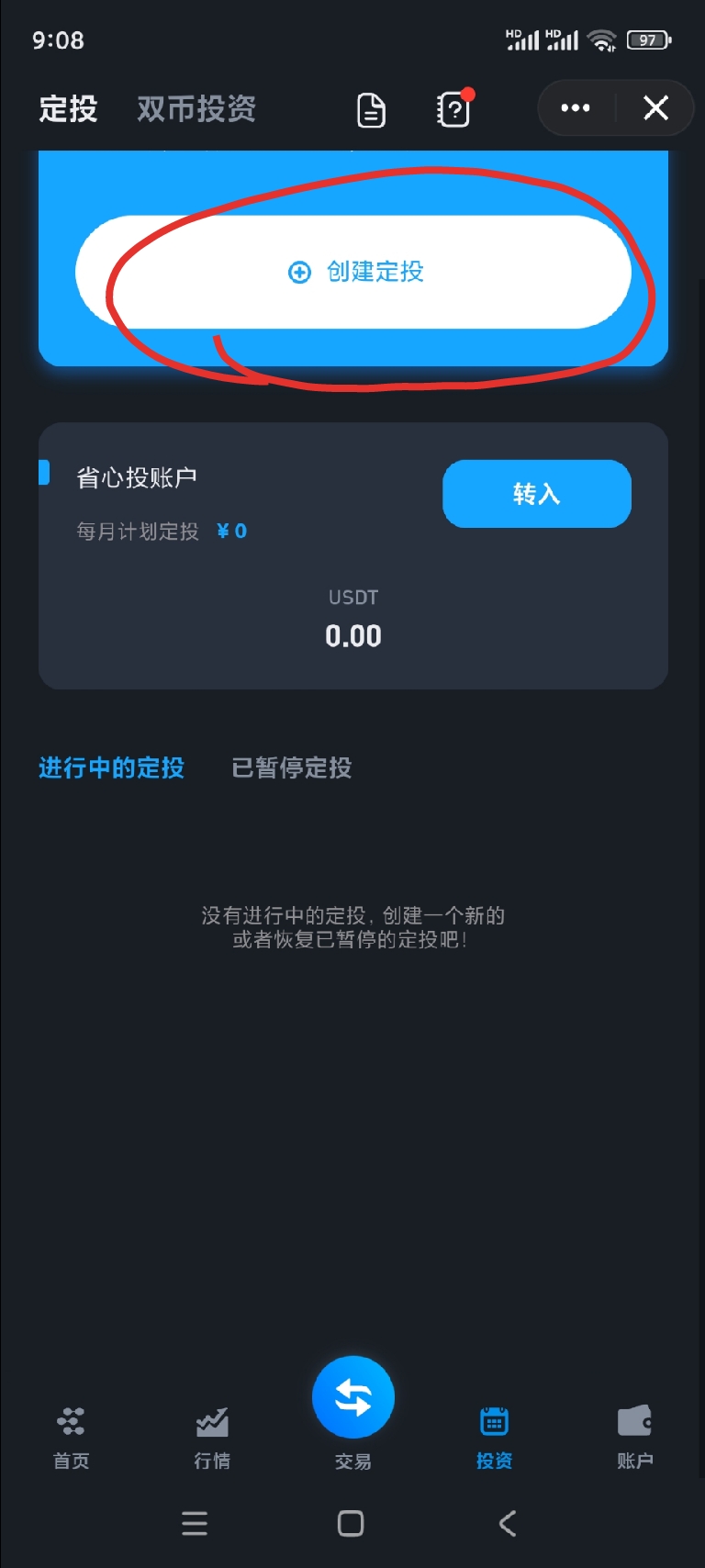
Task: Close the mini program with X
Action: pyautogui.click(x=655, y=108)
